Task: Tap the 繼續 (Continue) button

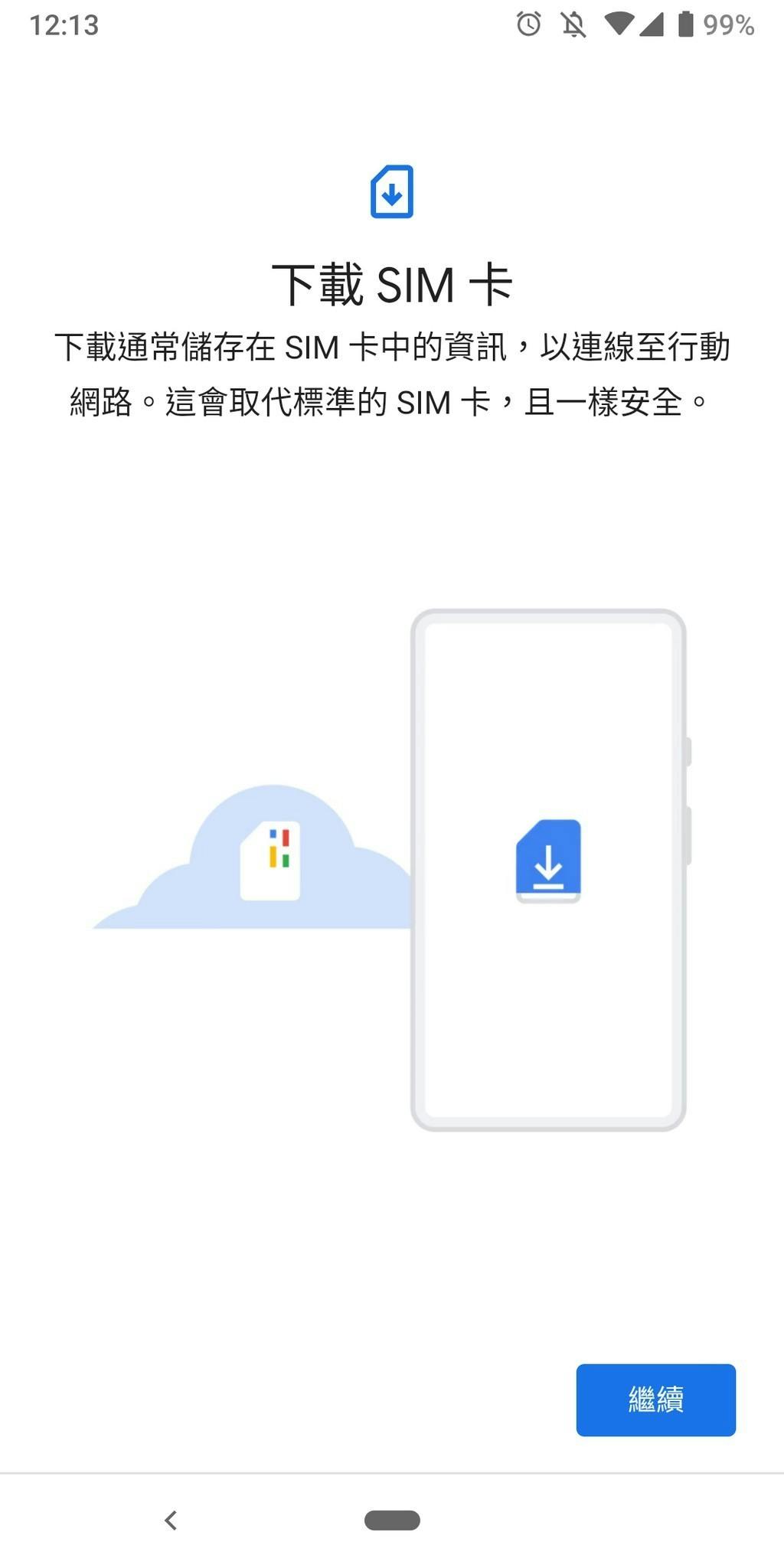Action: click(x=655, y=1400)
